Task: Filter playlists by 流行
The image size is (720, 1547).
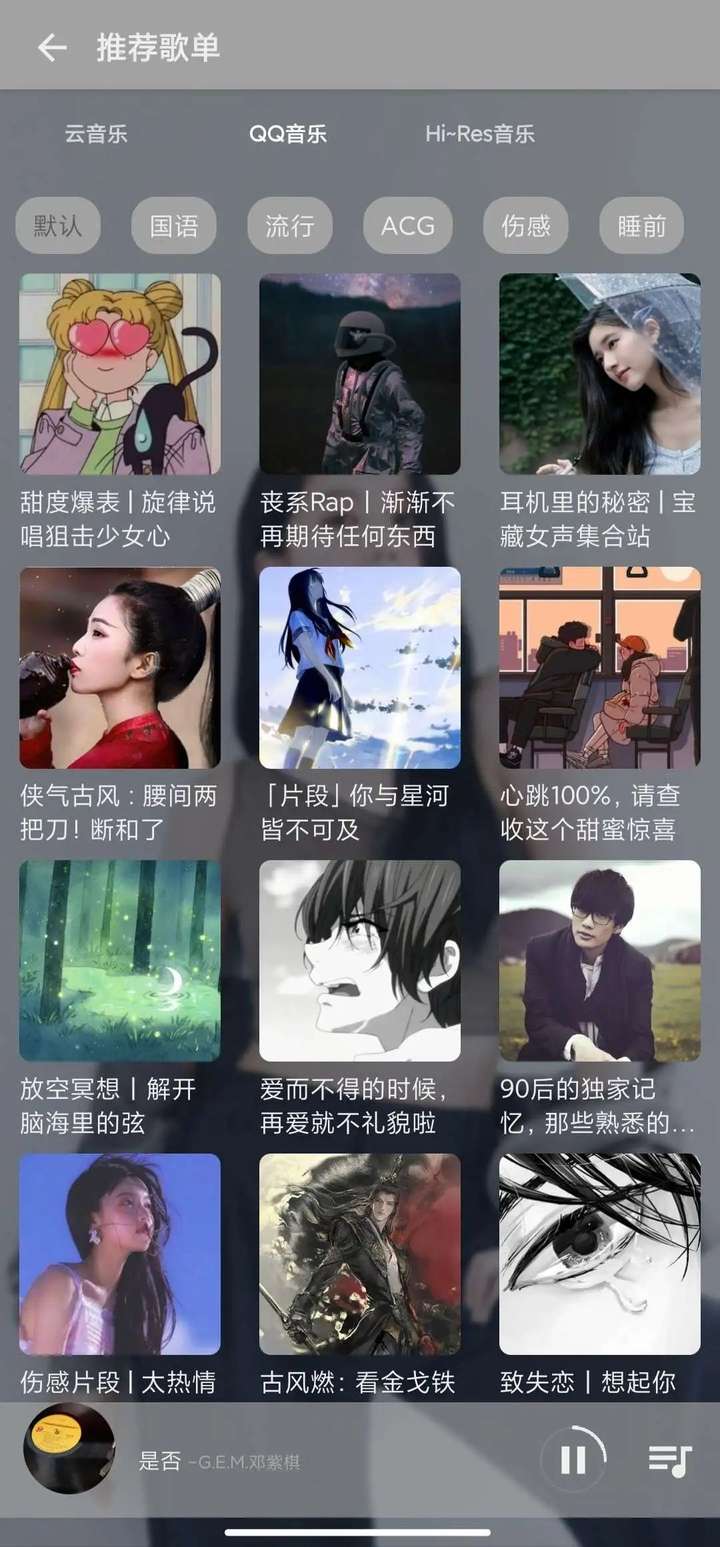Action: [x=290, y=226]
